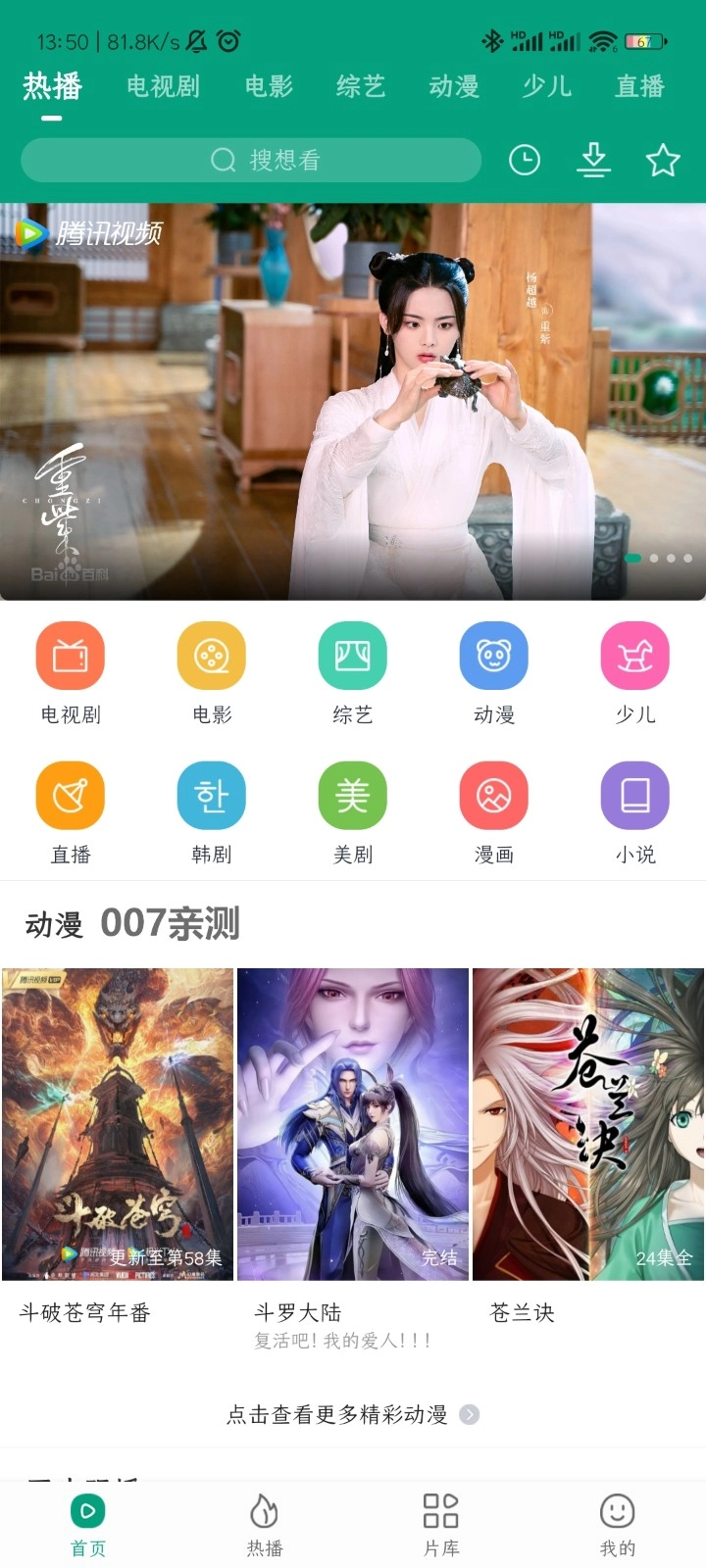Select the 电影 film reel icon
706x1568 pixels.
pos(211,655)
